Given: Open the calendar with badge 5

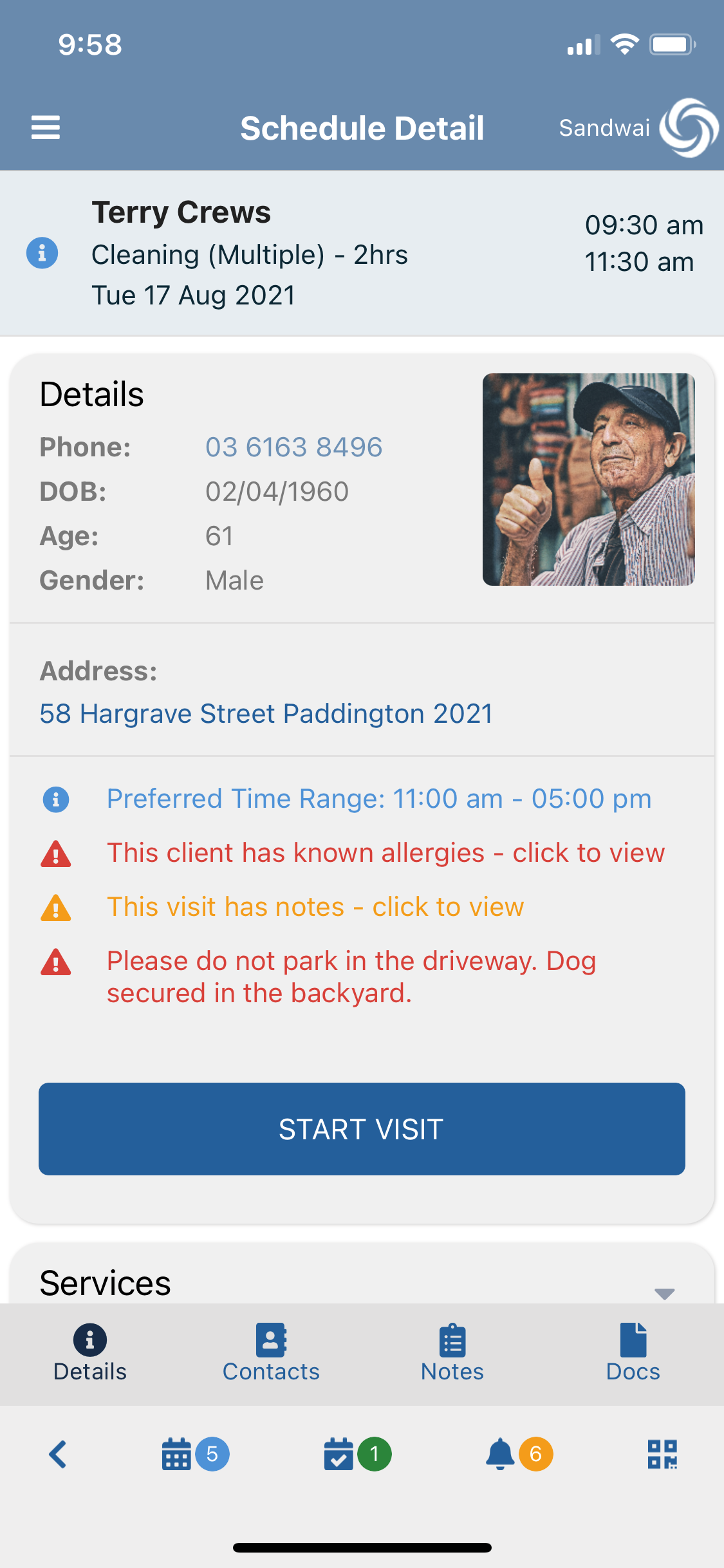Looking at the screenshot, I should 195,1454.
